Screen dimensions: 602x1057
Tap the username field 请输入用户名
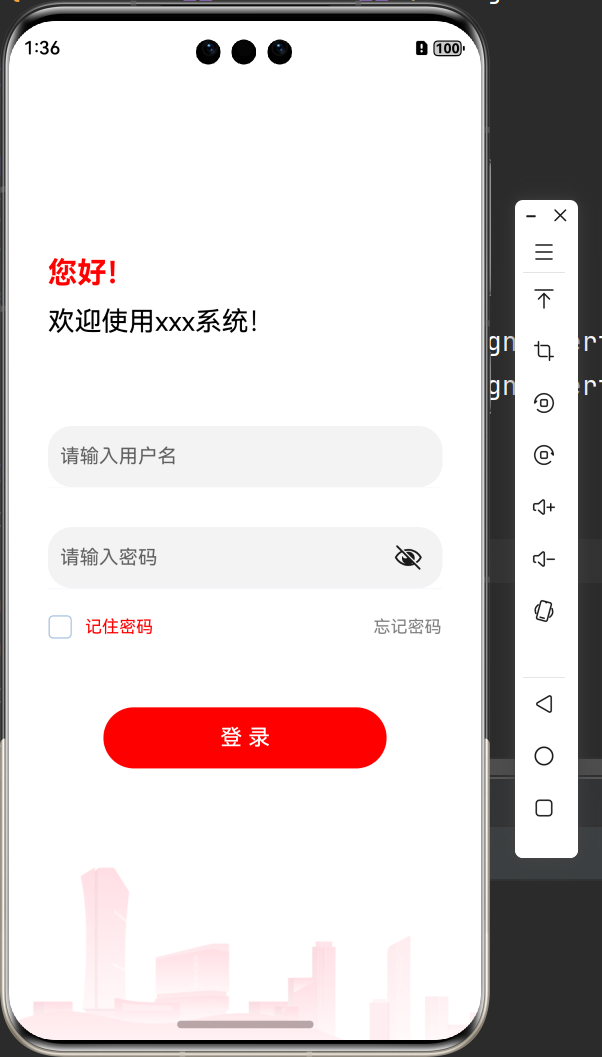pos(244,457)
